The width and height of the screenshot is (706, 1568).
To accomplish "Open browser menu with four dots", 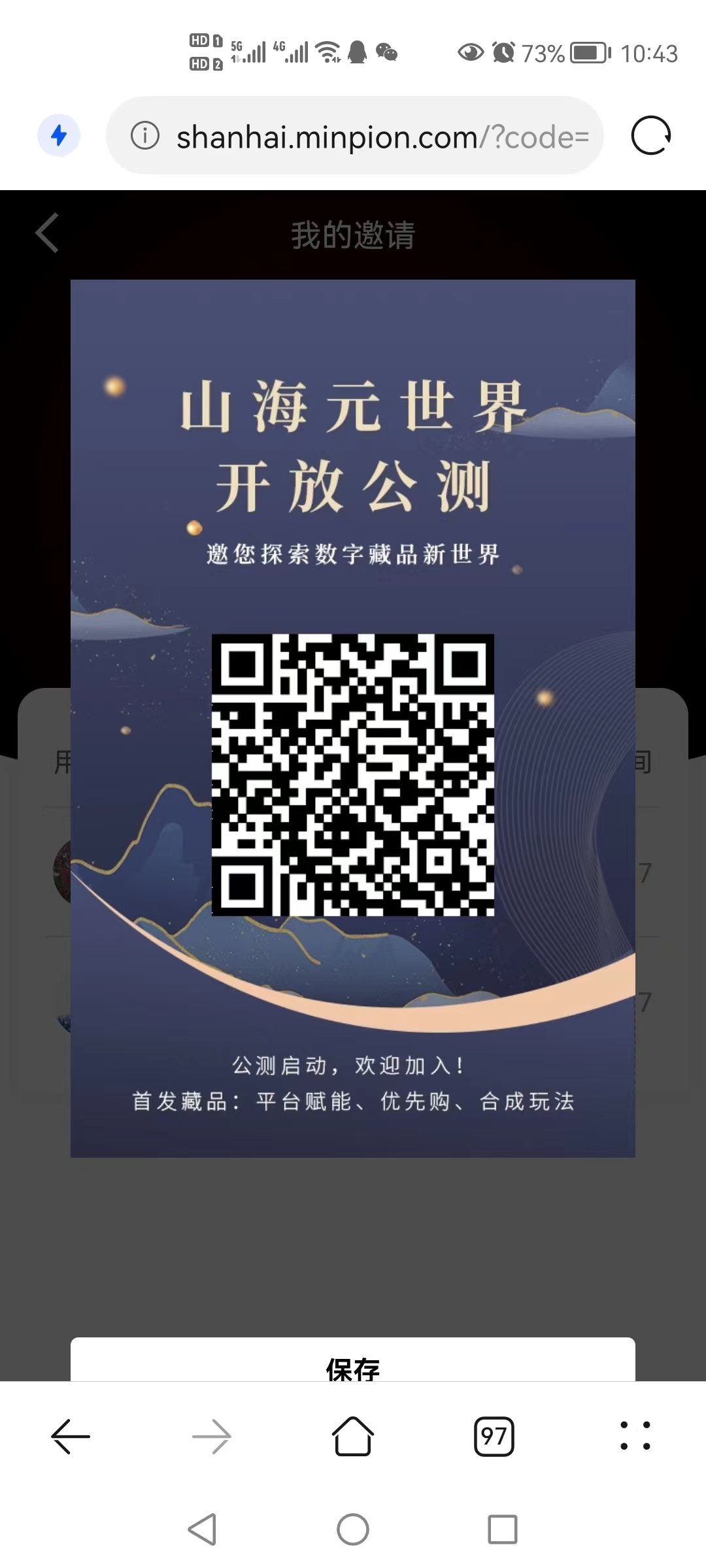I will point(635,1437).
